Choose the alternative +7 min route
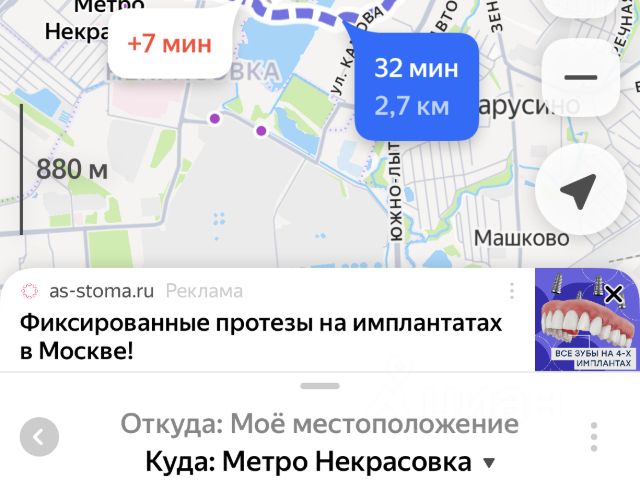The height and width of the screenshot is (480, 640). pos(169,43)
